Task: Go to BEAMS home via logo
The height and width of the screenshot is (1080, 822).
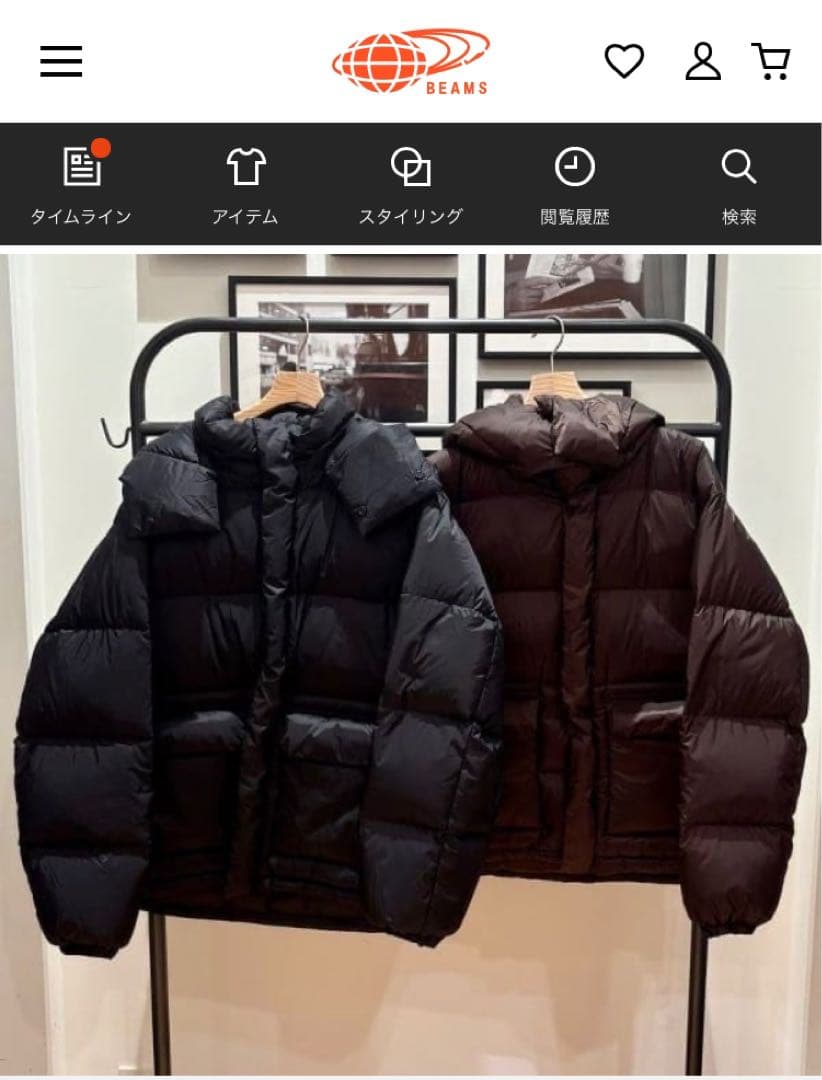Action: pyautogui.click(x=411, y=62)
